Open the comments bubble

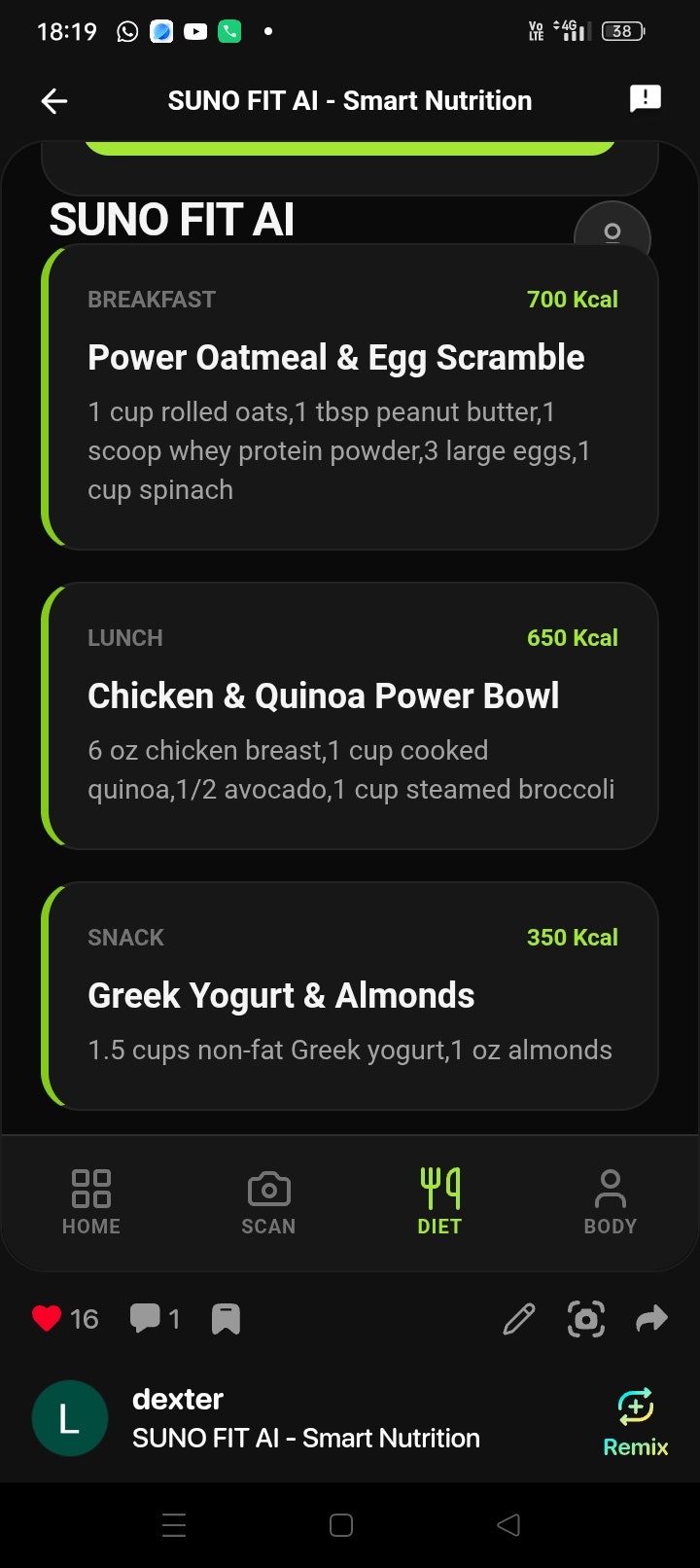(145, 1319)
